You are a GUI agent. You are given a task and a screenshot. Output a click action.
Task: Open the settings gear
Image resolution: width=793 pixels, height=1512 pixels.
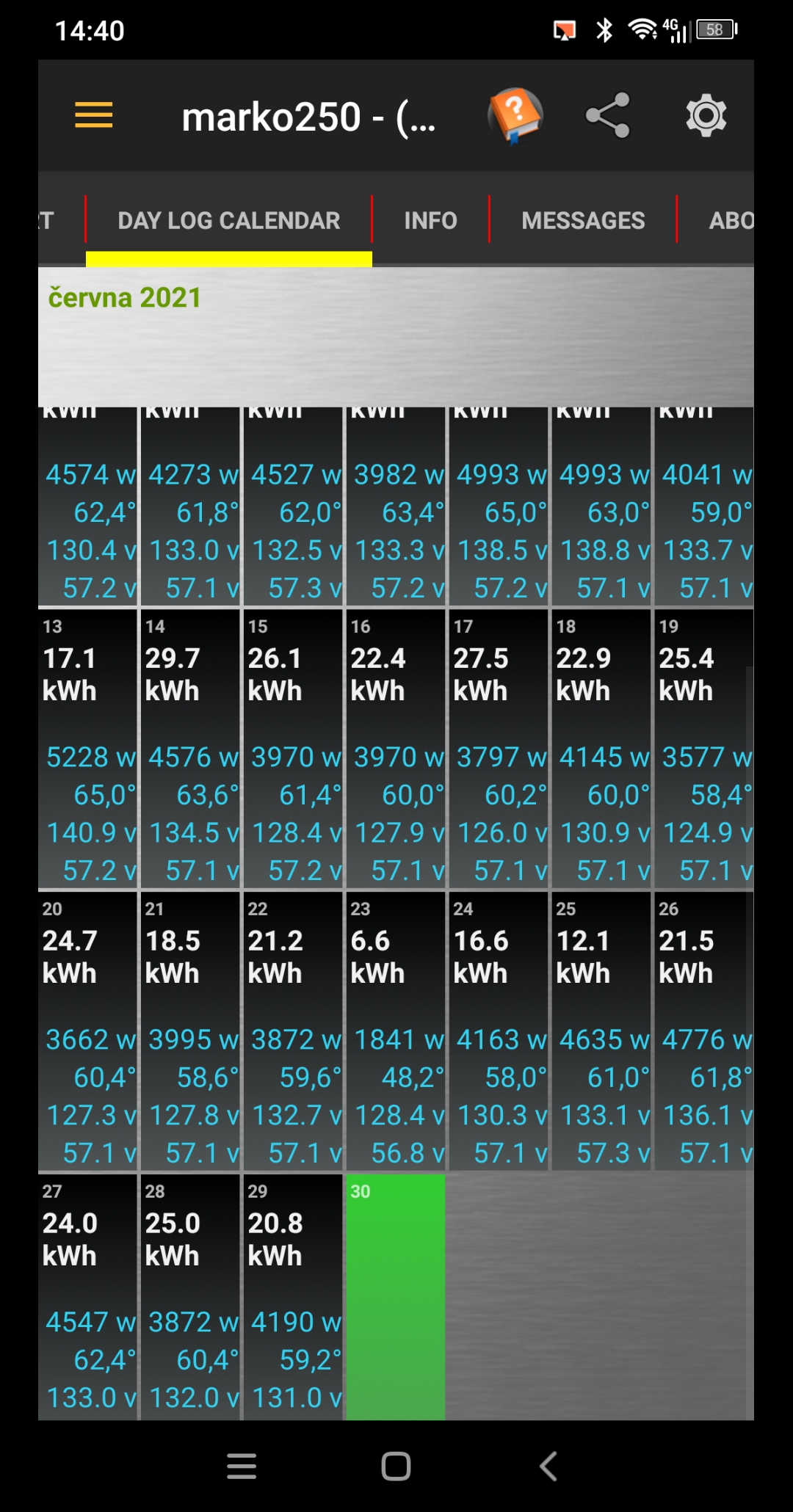click(x=706, y=115)
